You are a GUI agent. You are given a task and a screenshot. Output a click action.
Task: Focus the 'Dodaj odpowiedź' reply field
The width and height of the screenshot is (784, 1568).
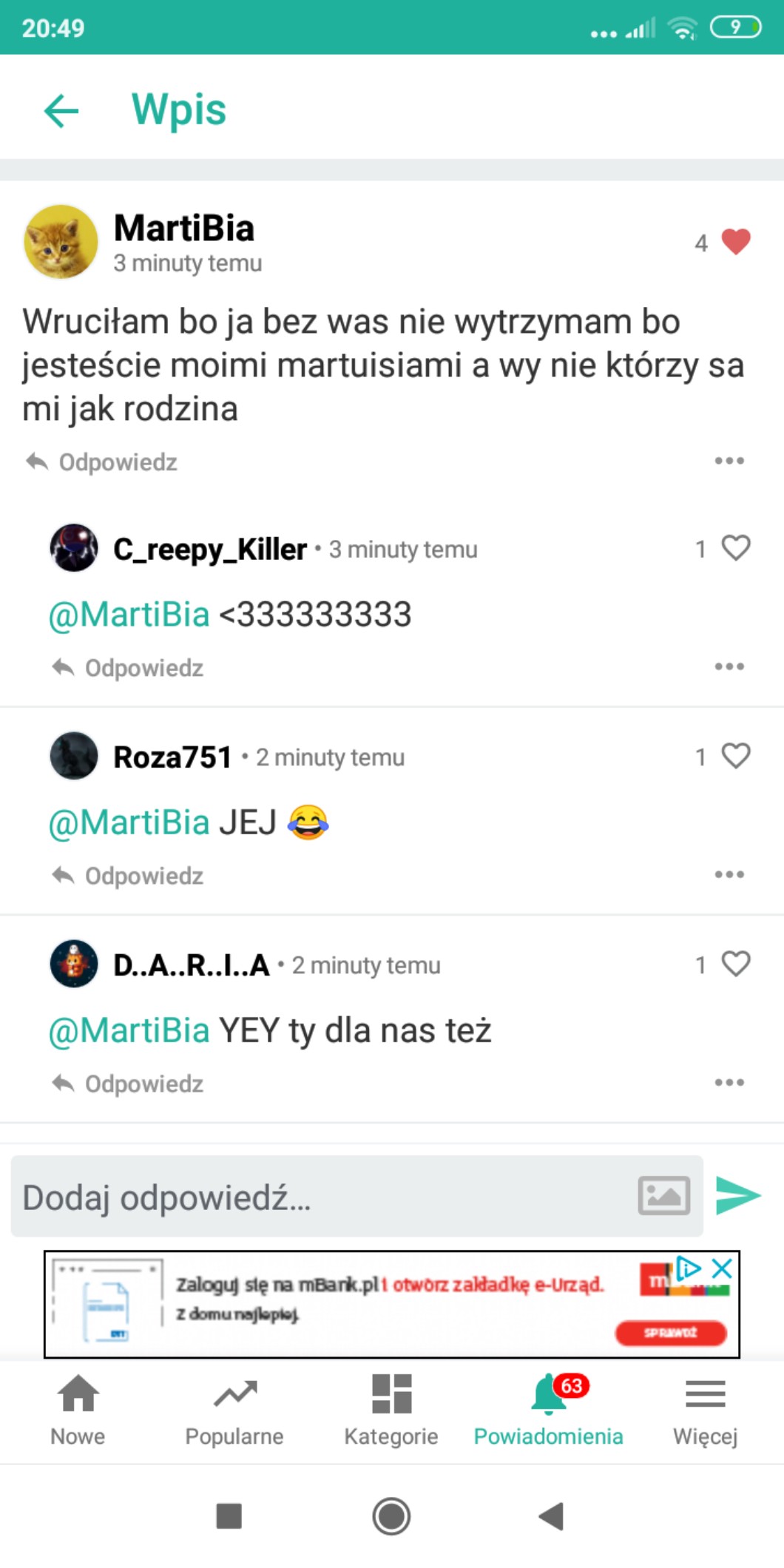318,1197
